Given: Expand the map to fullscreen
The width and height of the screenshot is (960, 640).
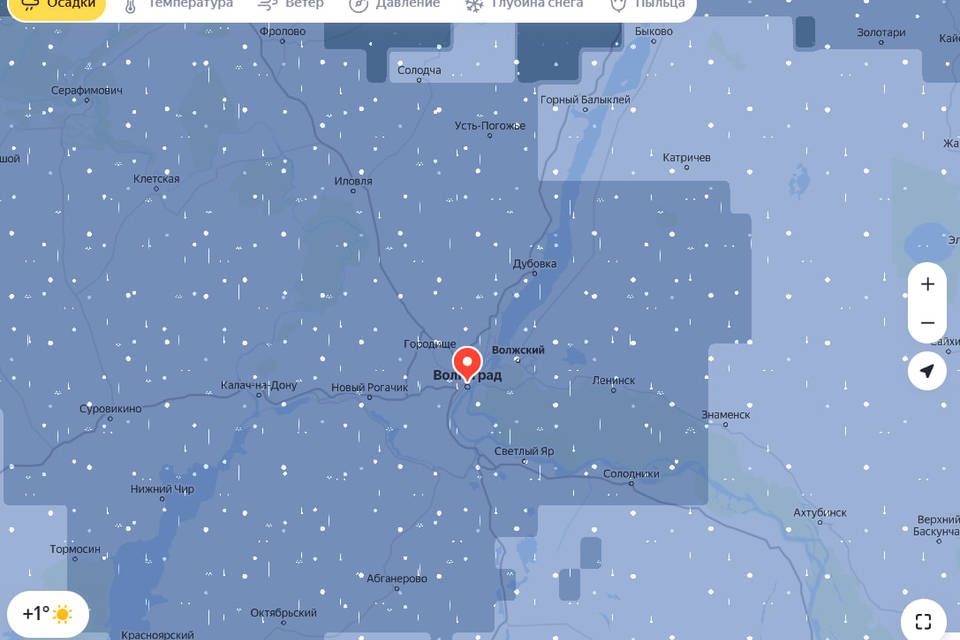Looking at the screenshot, I should (x=923, y=621).
